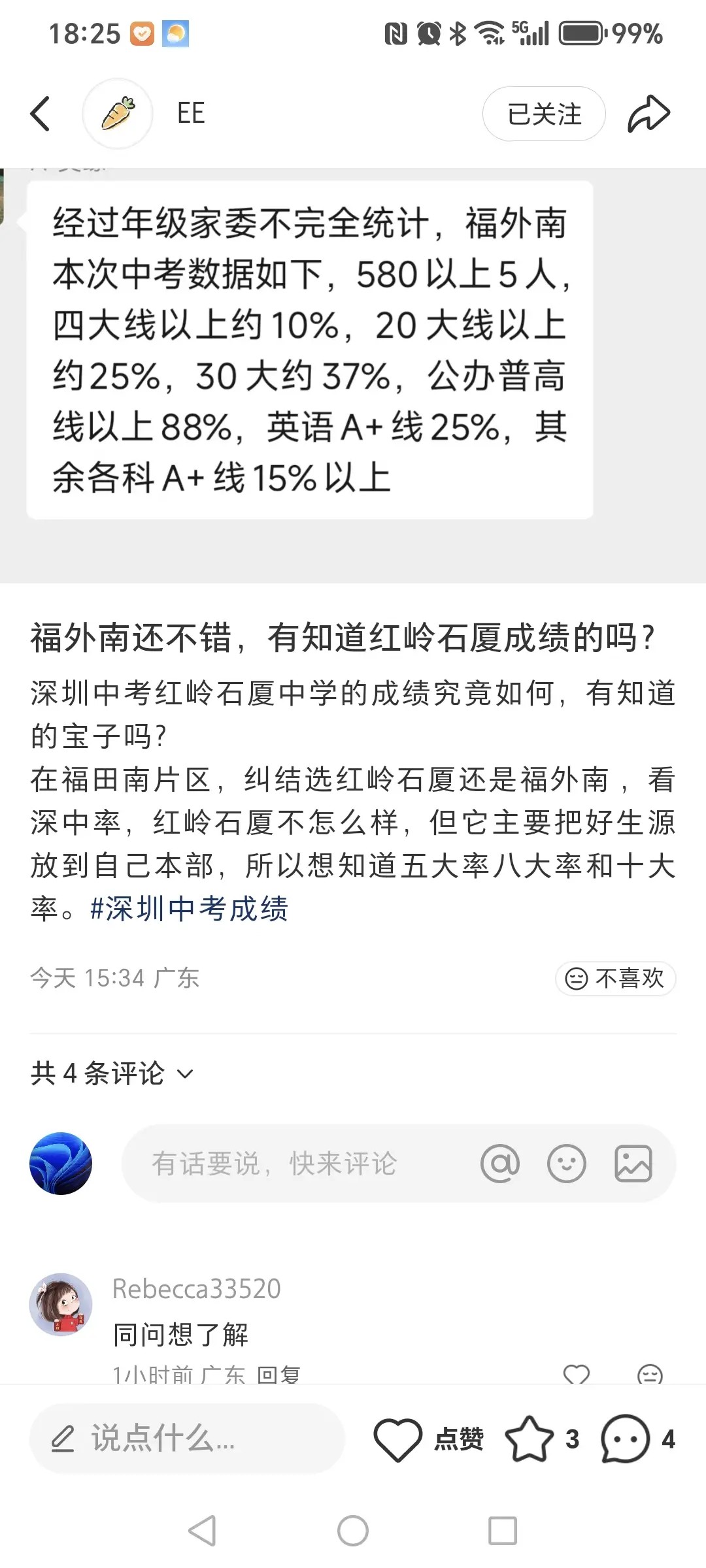
Task: Open the post image about 福外南 data
Action: tap(310, 350)
